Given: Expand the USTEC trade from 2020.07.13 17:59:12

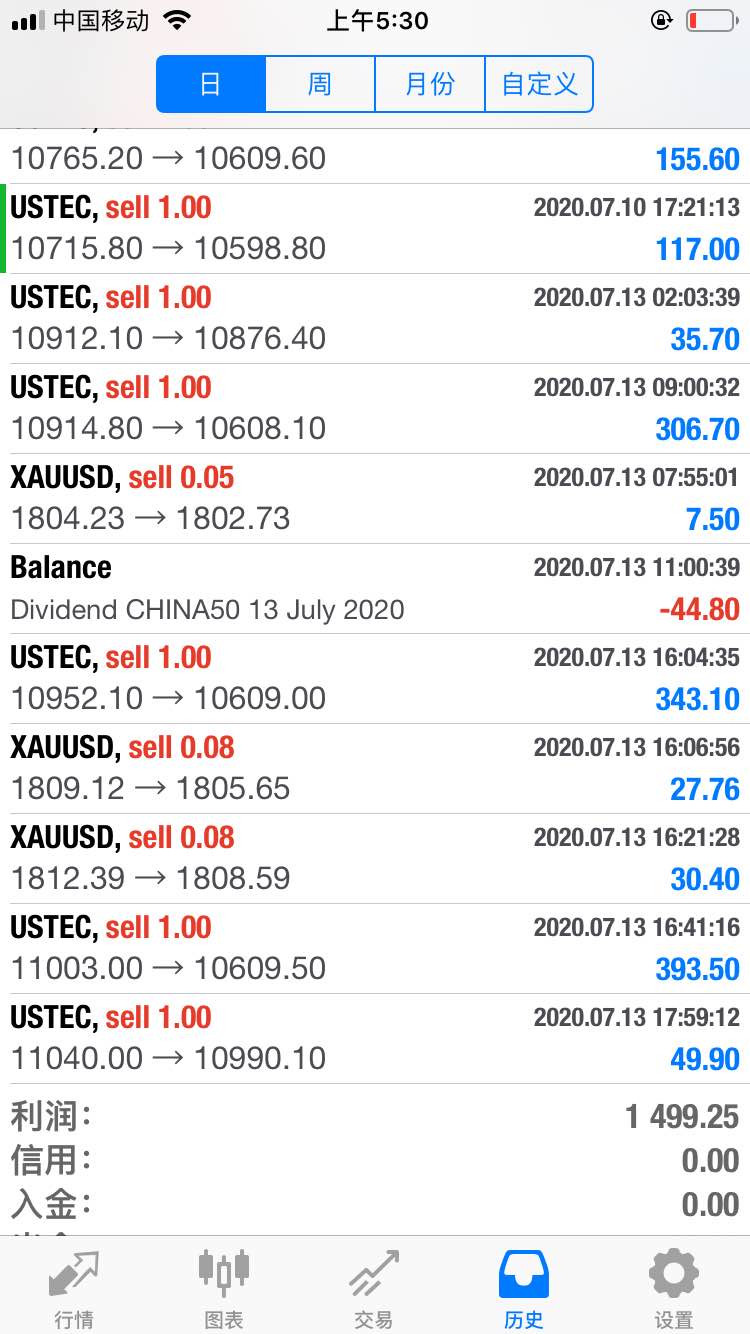Looking at the screenshot, I should 375,1039.
